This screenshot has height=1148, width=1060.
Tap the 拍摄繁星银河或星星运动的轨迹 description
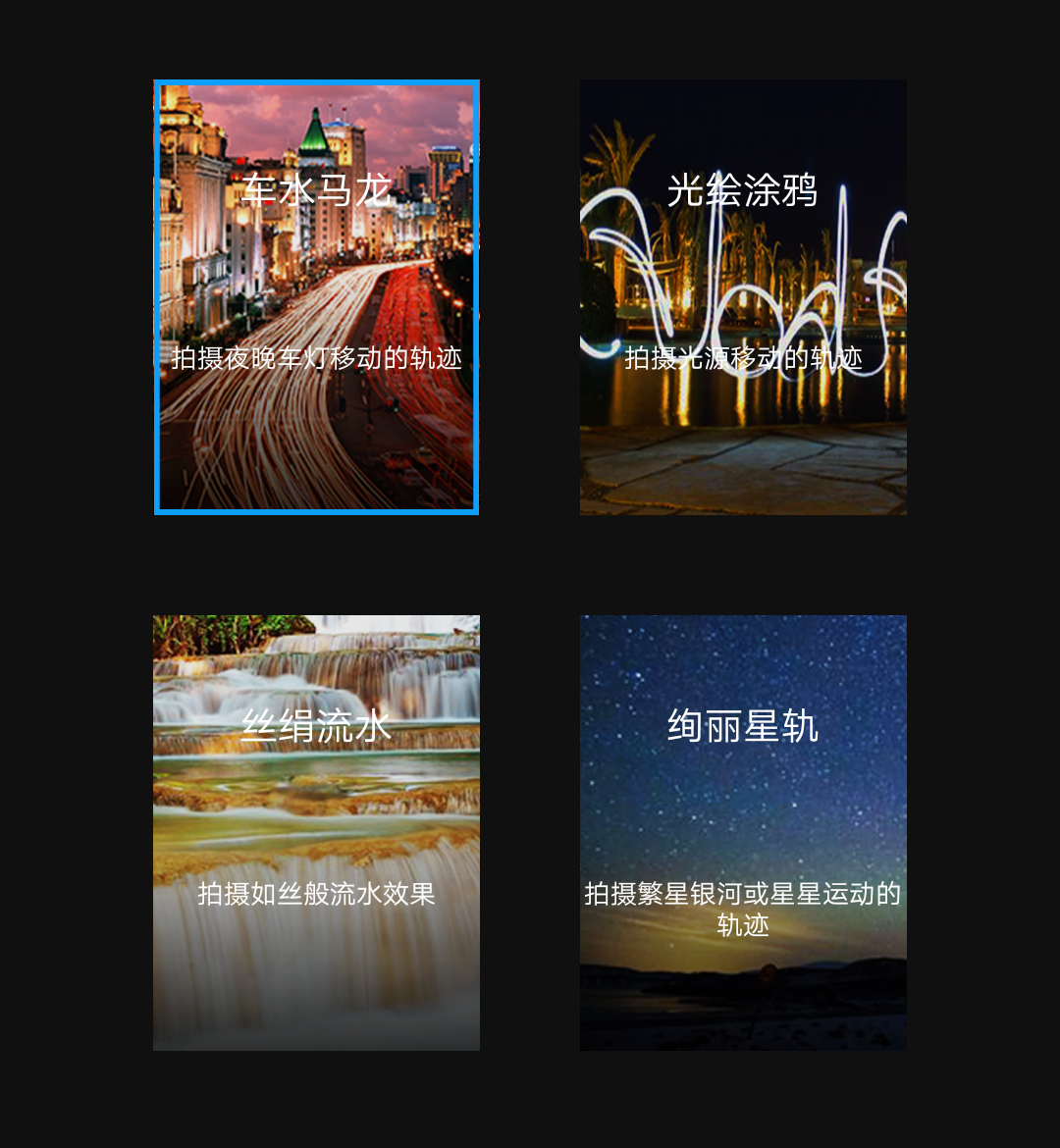tap(743, 908)
